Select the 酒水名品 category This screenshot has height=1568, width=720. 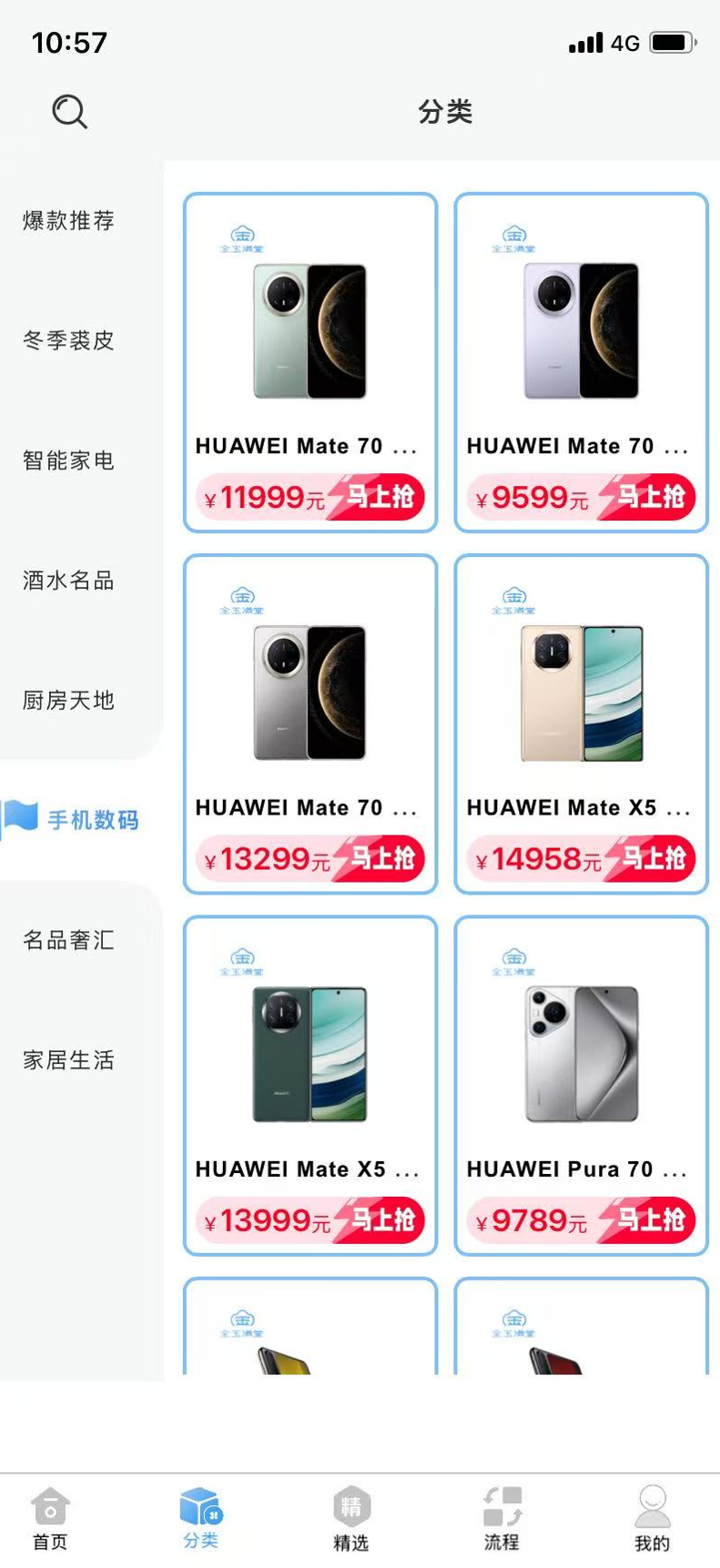pyautogui.click(x=68, y=581)
